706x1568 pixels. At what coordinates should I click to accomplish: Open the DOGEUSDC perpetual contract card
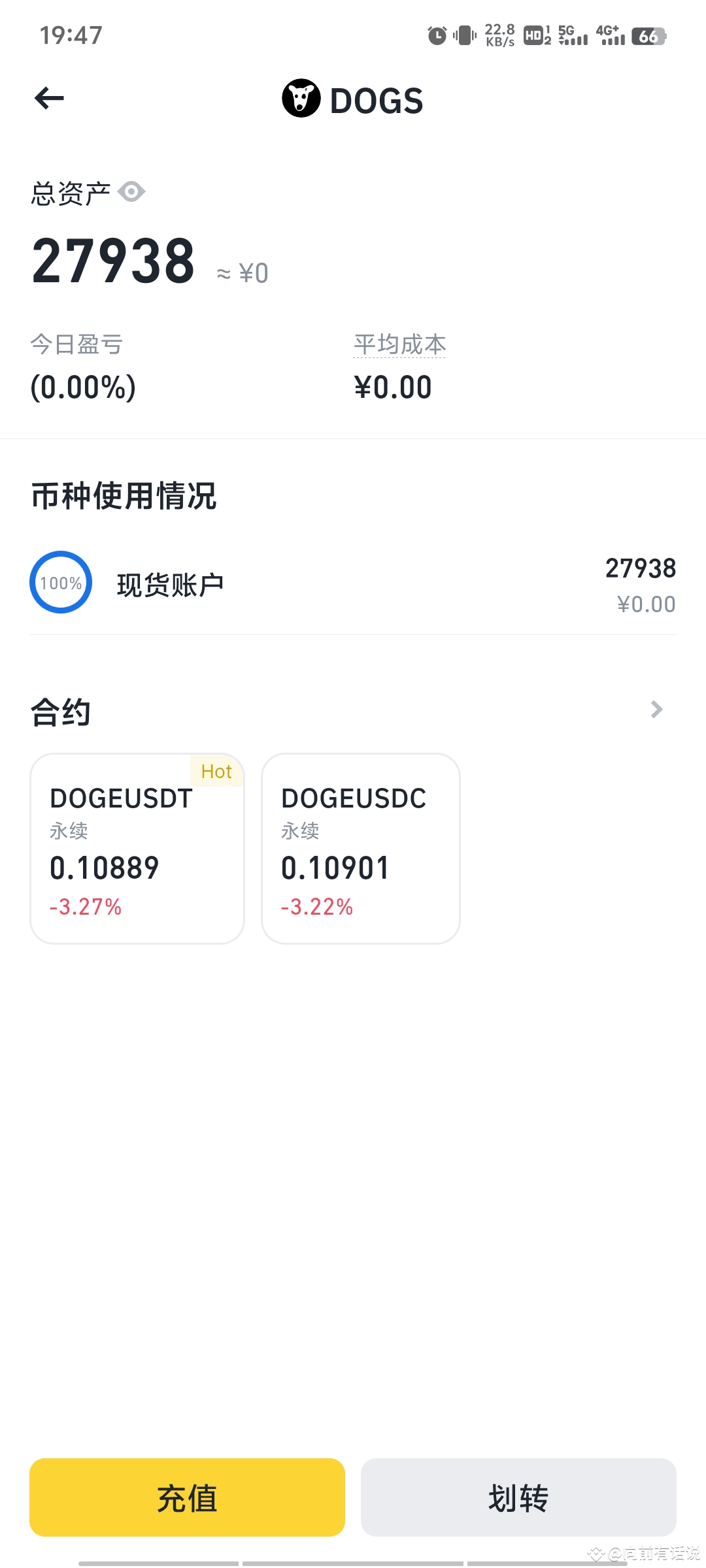click(361, 848)
